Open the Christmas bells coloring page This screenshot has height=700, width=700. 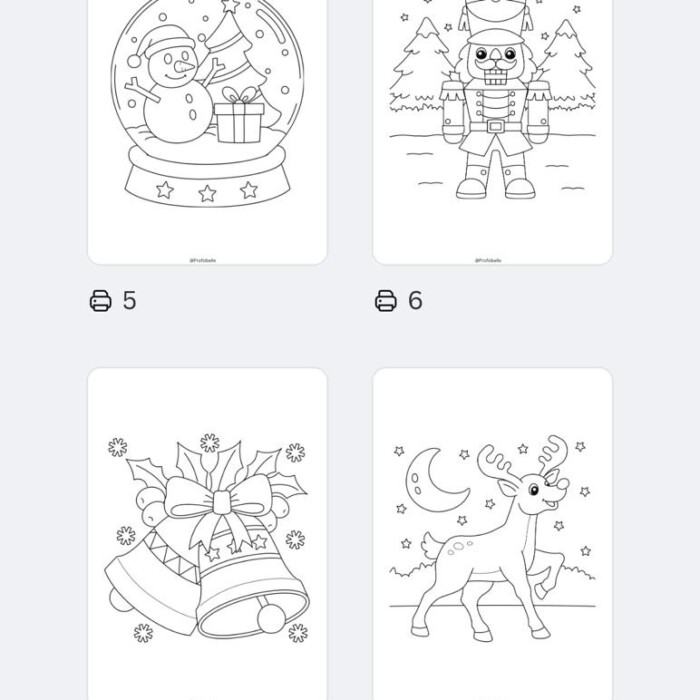coord(207,535)
